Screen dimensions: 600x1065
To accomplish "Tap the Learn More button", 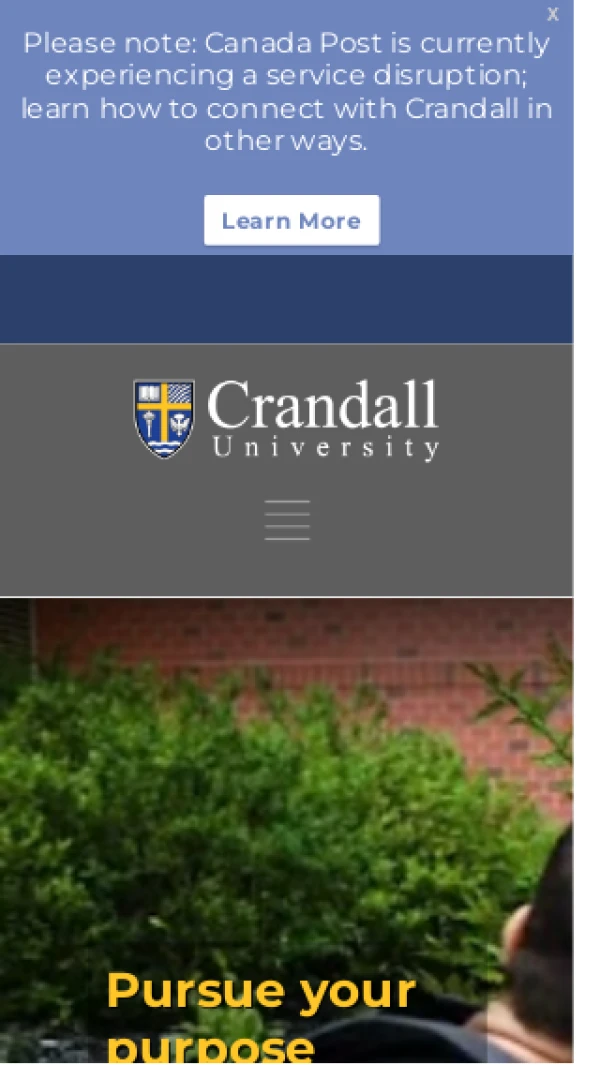I will (291, 220).
